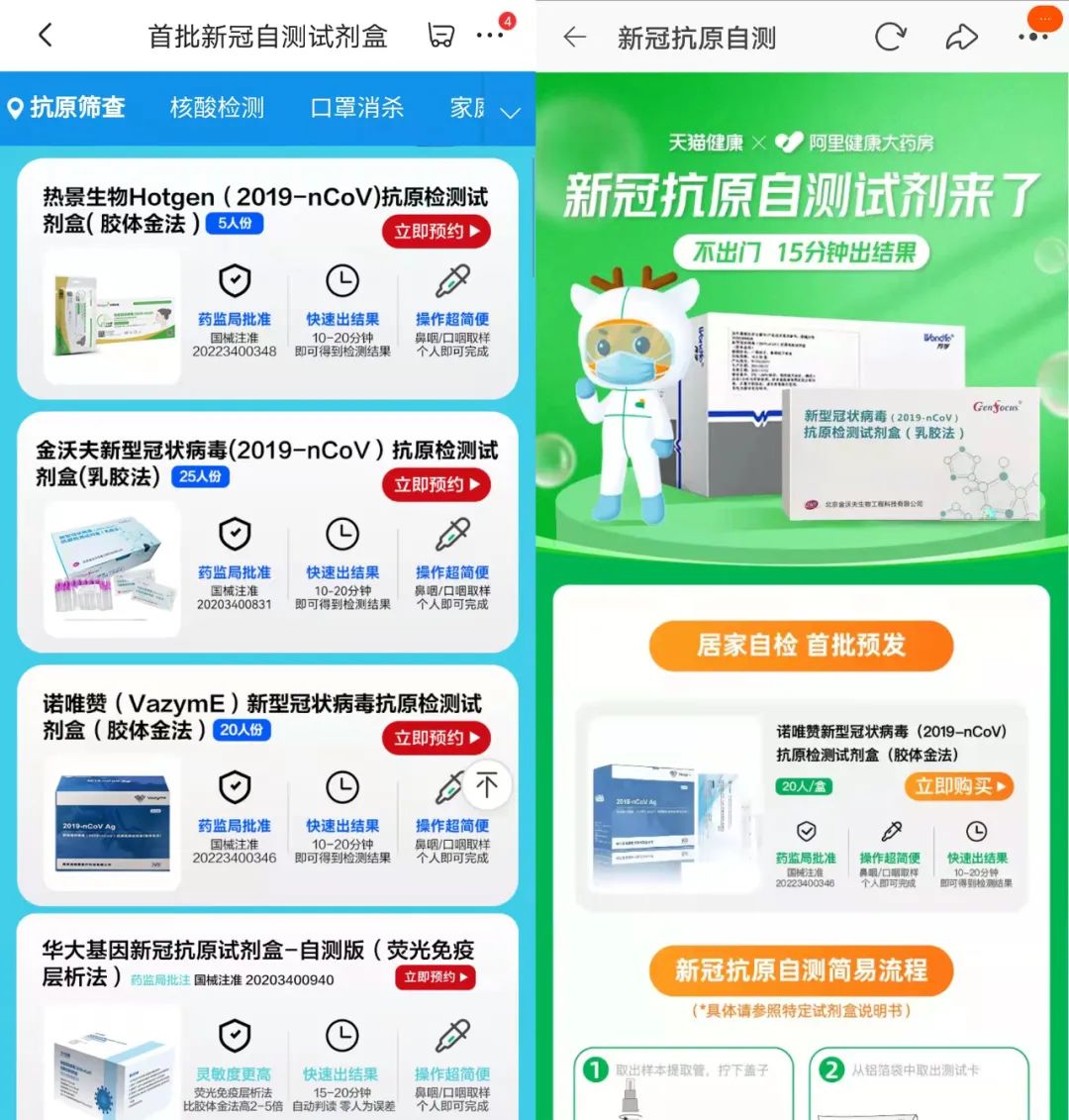Tap 立即预约 for 热景生物Hotgen kit
This screenshot has width=1069, height=1120.
coord(437,232)
